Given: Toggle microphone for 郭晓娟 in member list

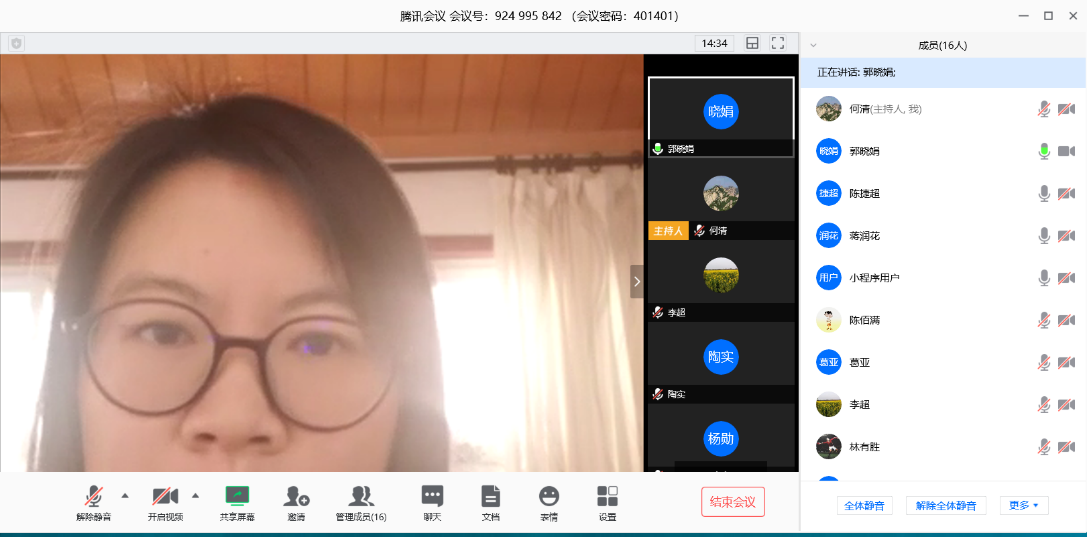Looking at the screenshot, I should click(1044, 151).
